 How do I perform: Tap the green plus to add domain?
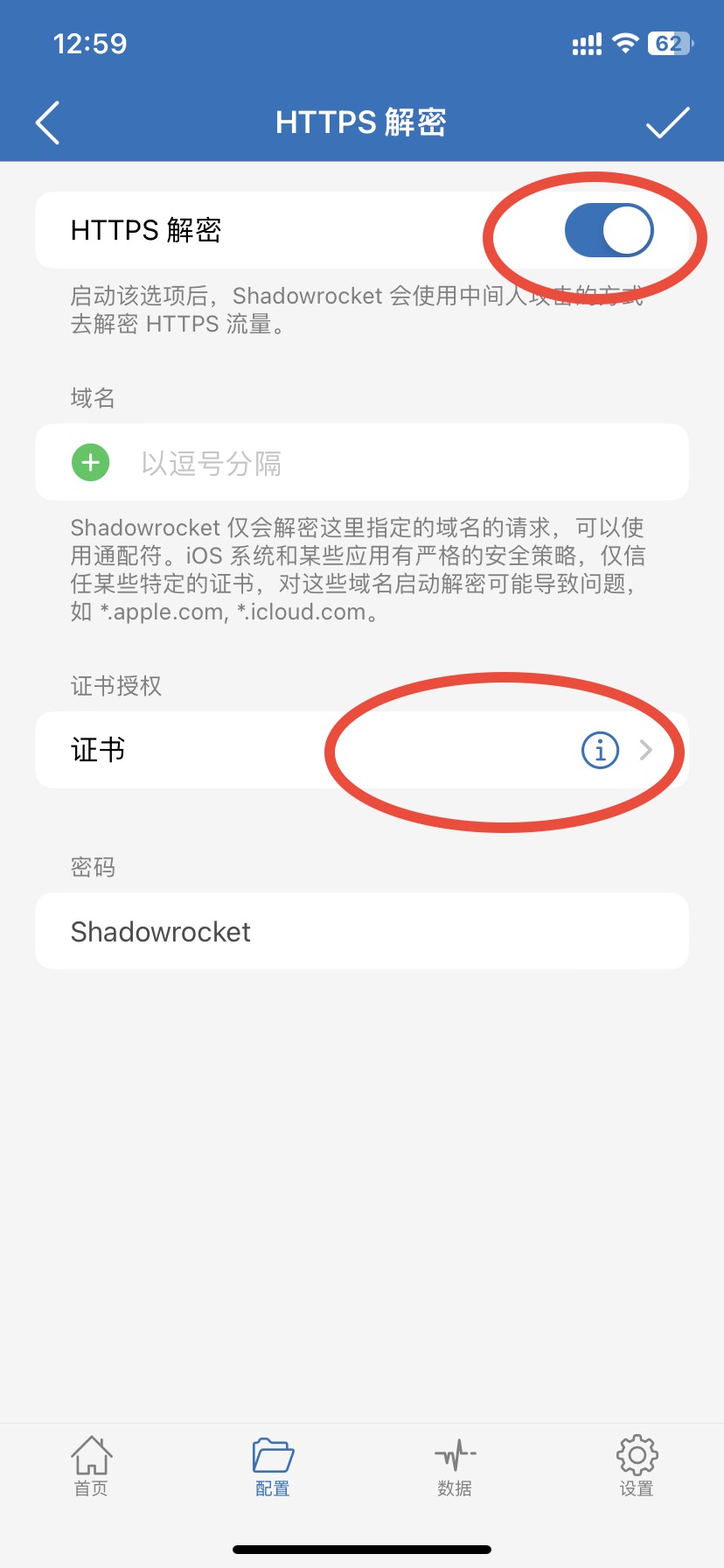(91, 463)
